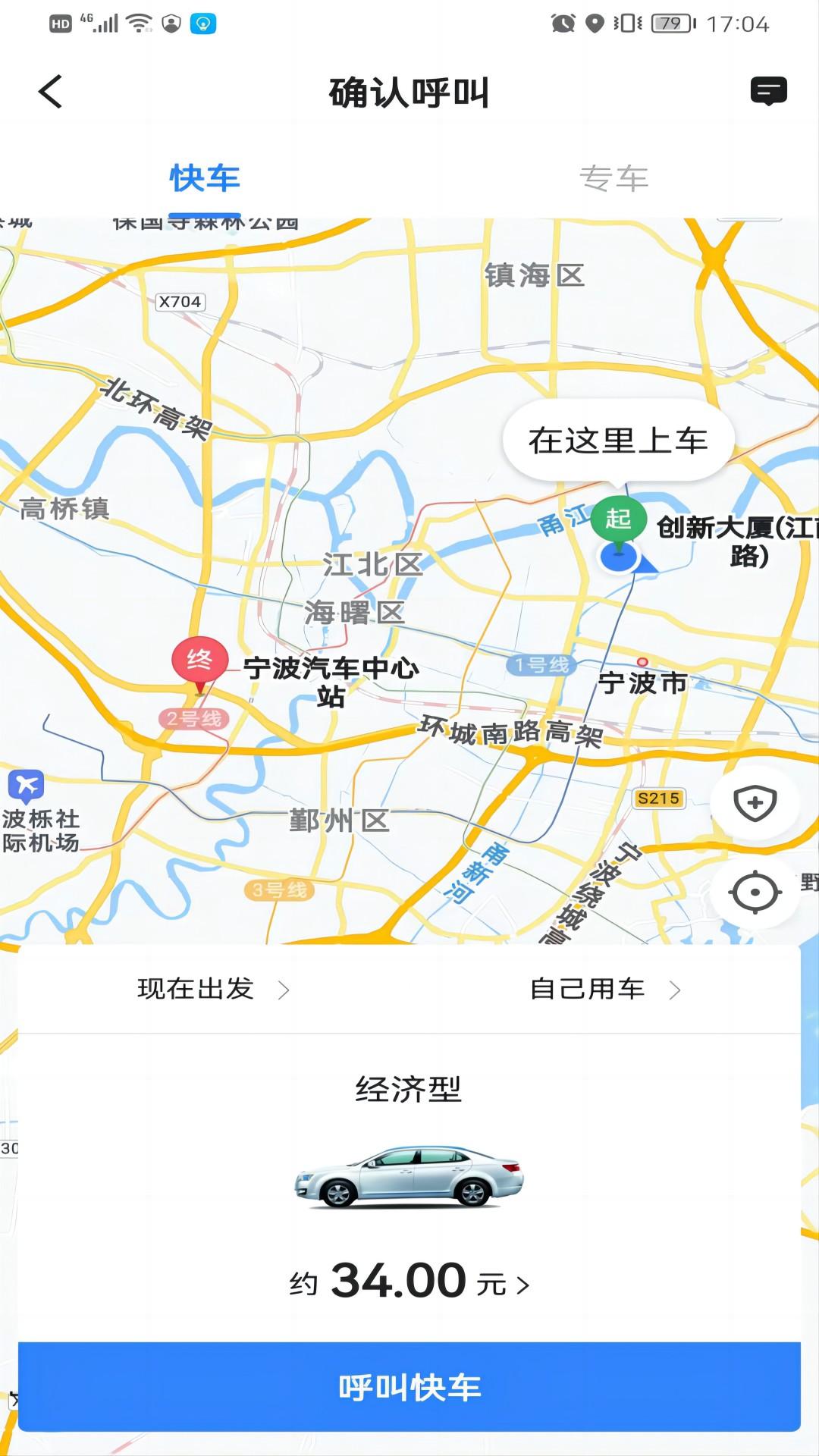Tap the 在这里上车 pickup bubble
The image size is (819, 1456).
(x=617, y=440)
